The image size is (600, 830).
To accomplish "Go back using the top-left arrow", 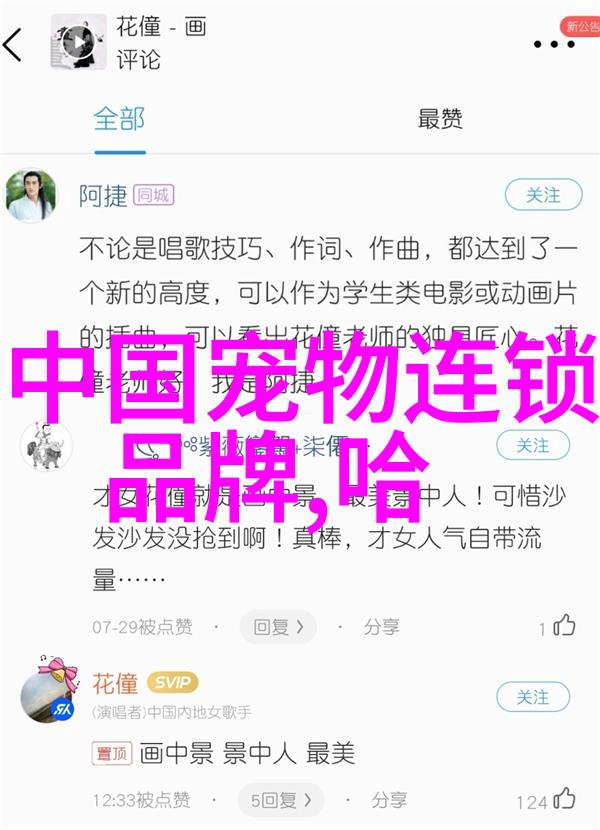I will tap(14, 43).
